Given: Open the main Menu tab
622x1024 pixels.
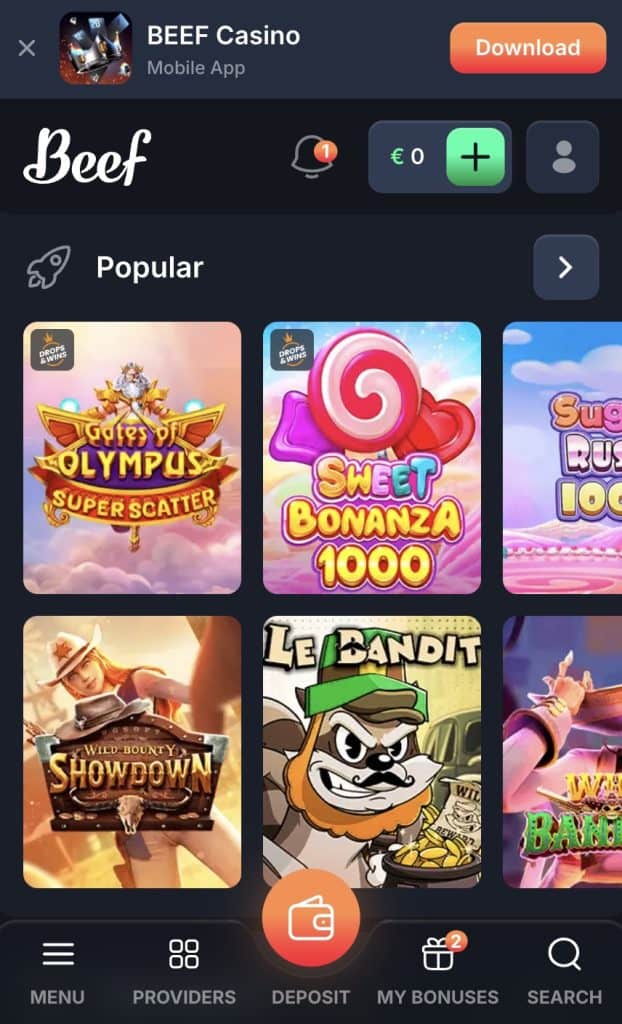Looking at the screenshot, I should click(x=58, y=971).
